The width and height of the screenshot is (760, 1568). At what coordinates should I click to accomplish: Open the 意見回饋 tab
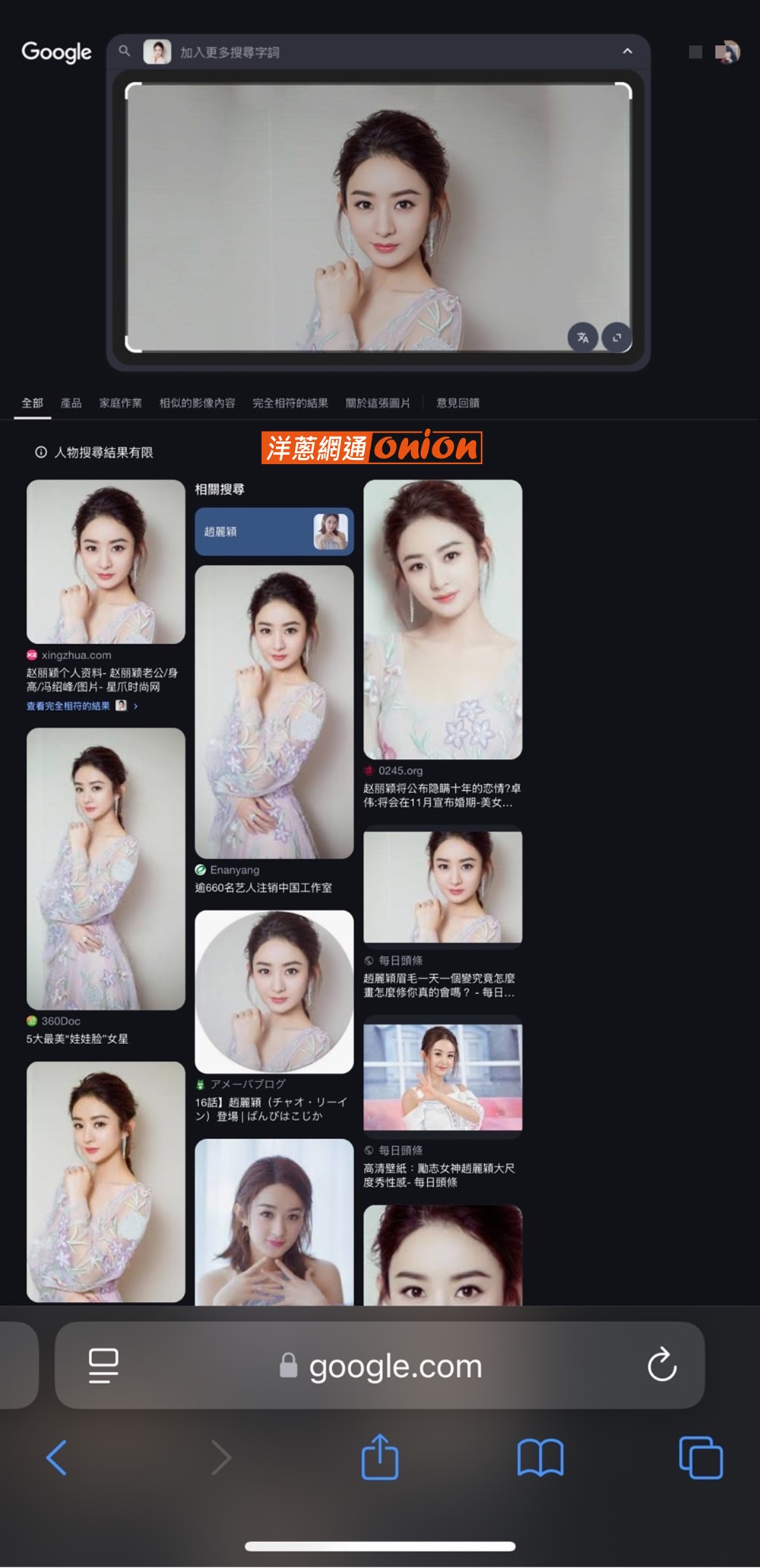point(458,403)
